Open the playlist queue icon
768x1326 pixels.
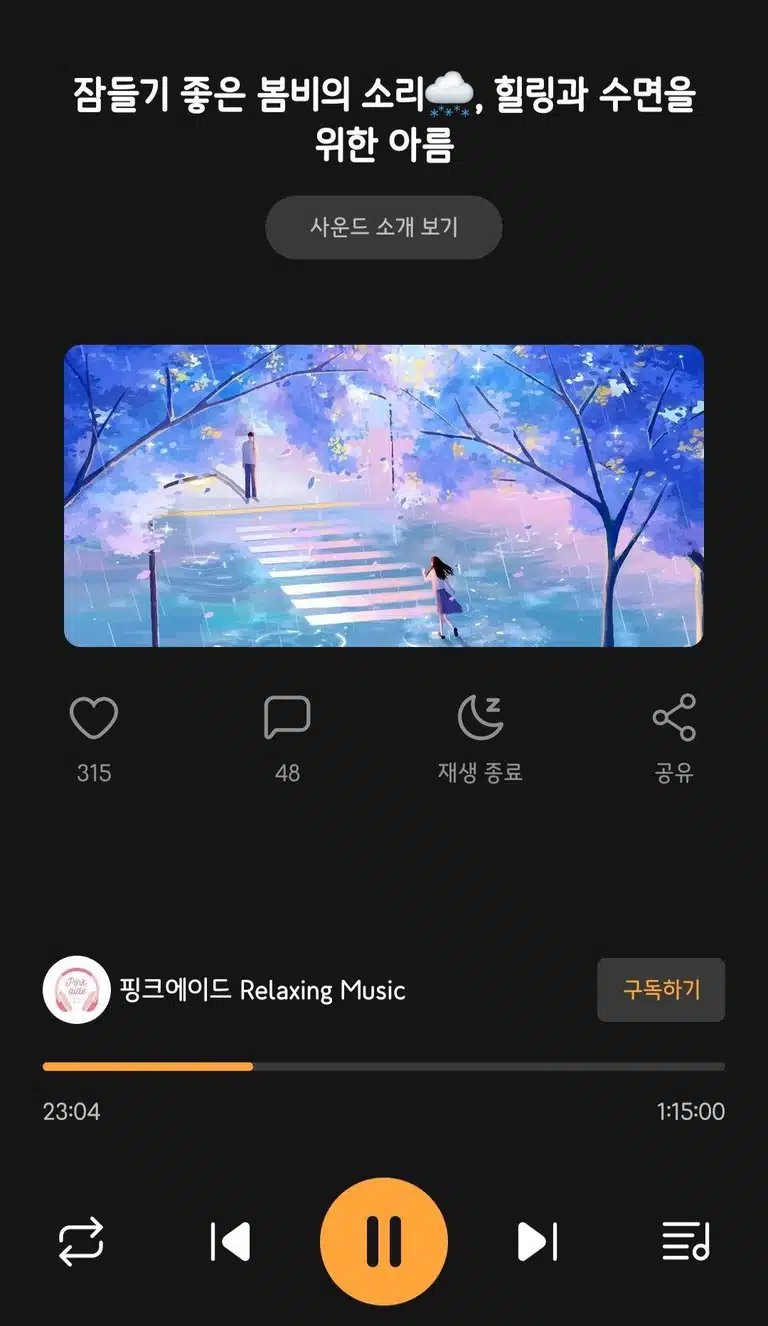point(686,1242)
